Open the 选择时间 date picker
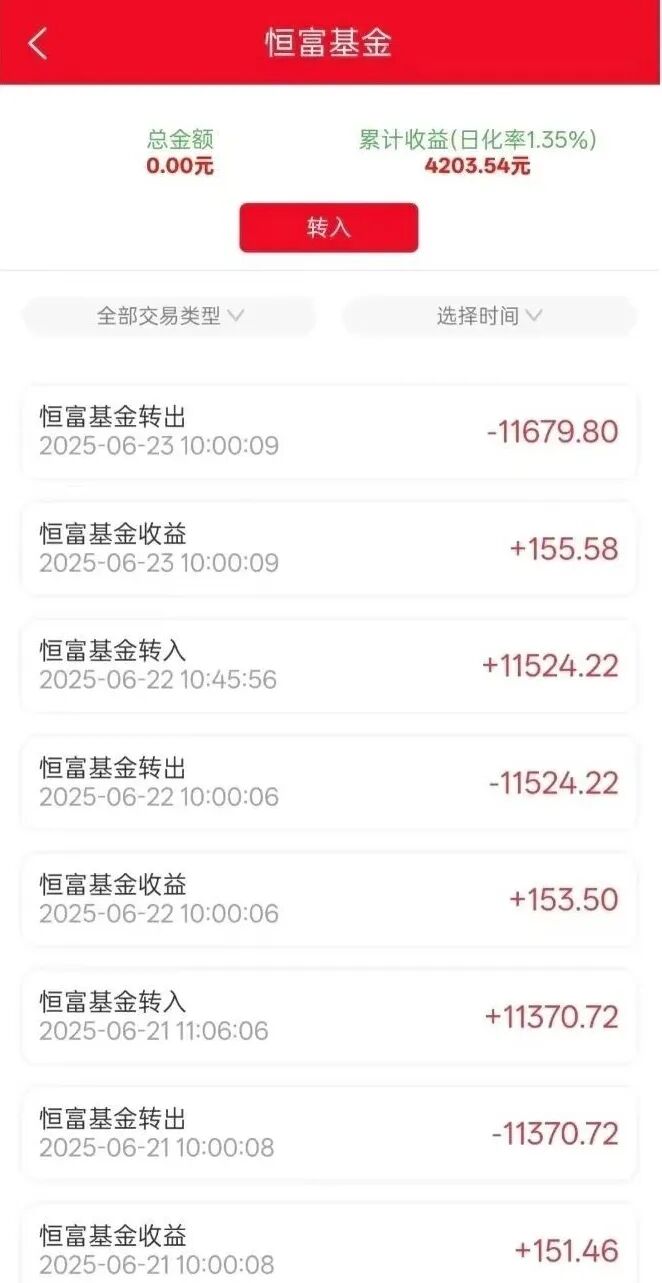Screen dimensions: 662x1283 489,316
